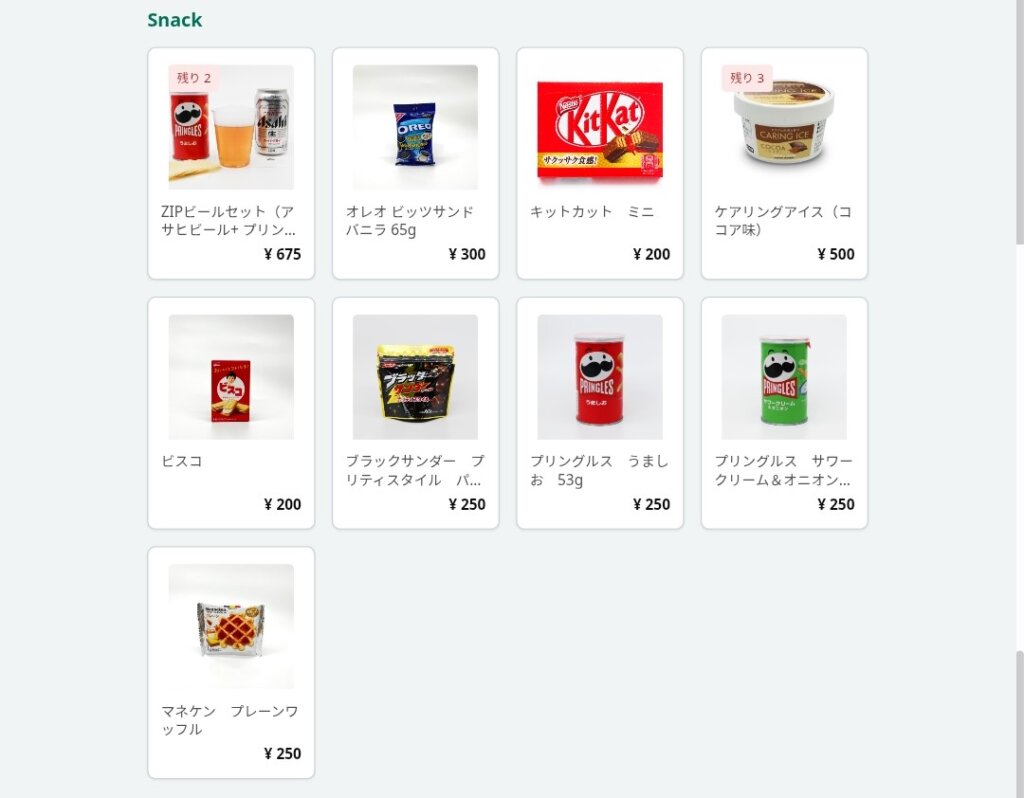Select the オレオ ビッツサンド バニラ card

click(415, 164)
